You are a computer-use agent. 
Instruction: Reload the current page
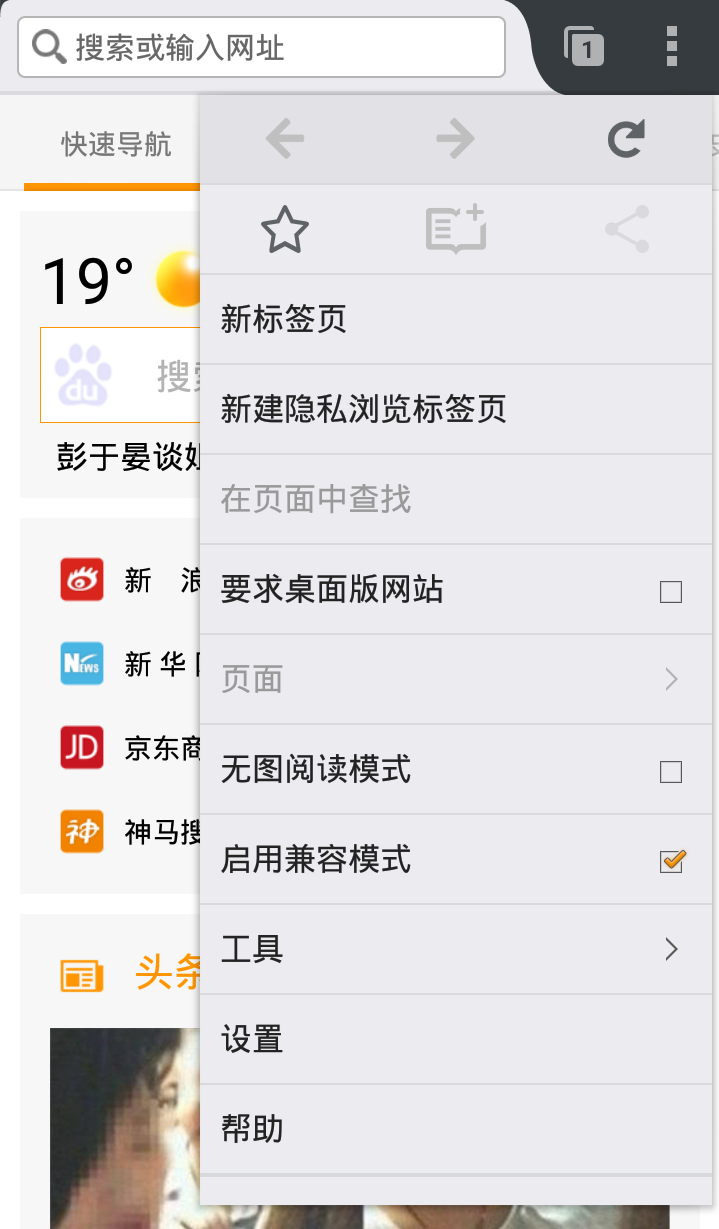pos(627,140)
